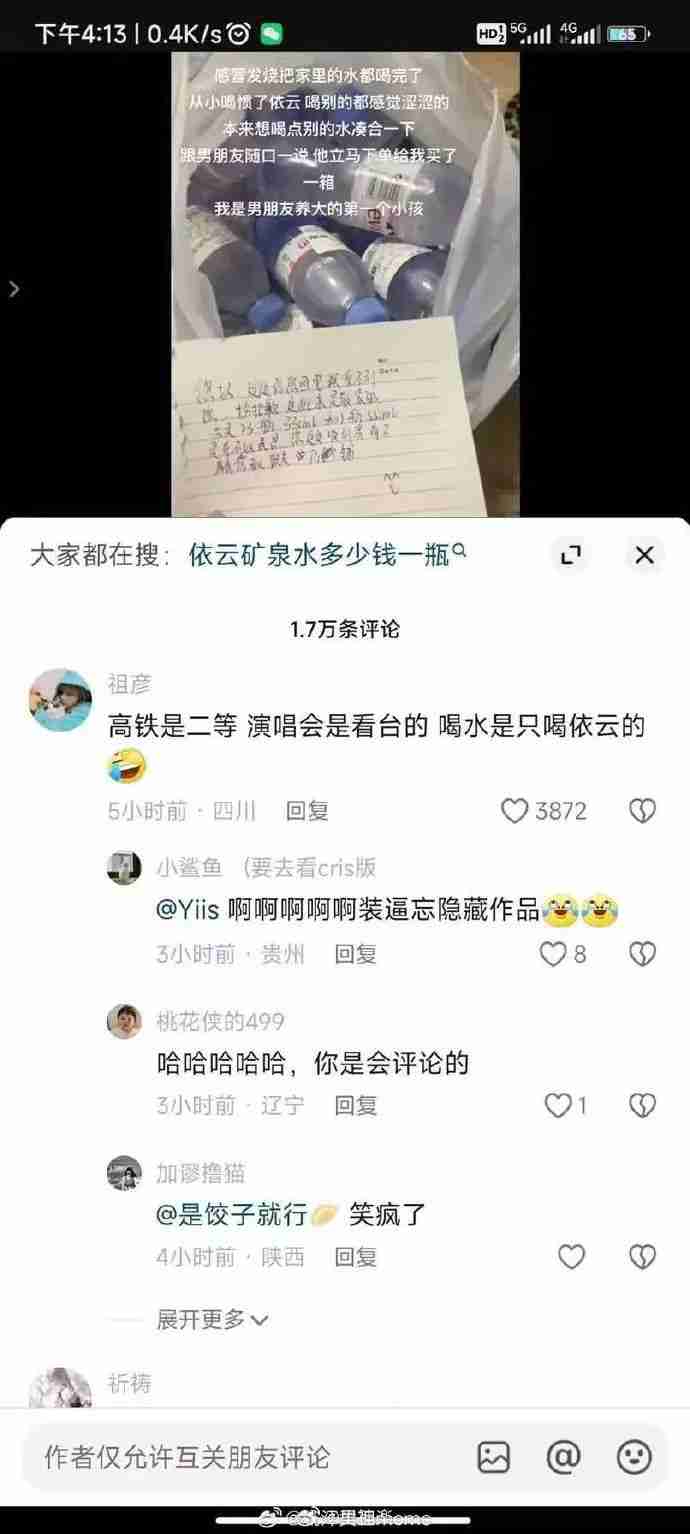The image size is (690, 1534).
Task: Close the comments panel
Action: coord(645,555)
